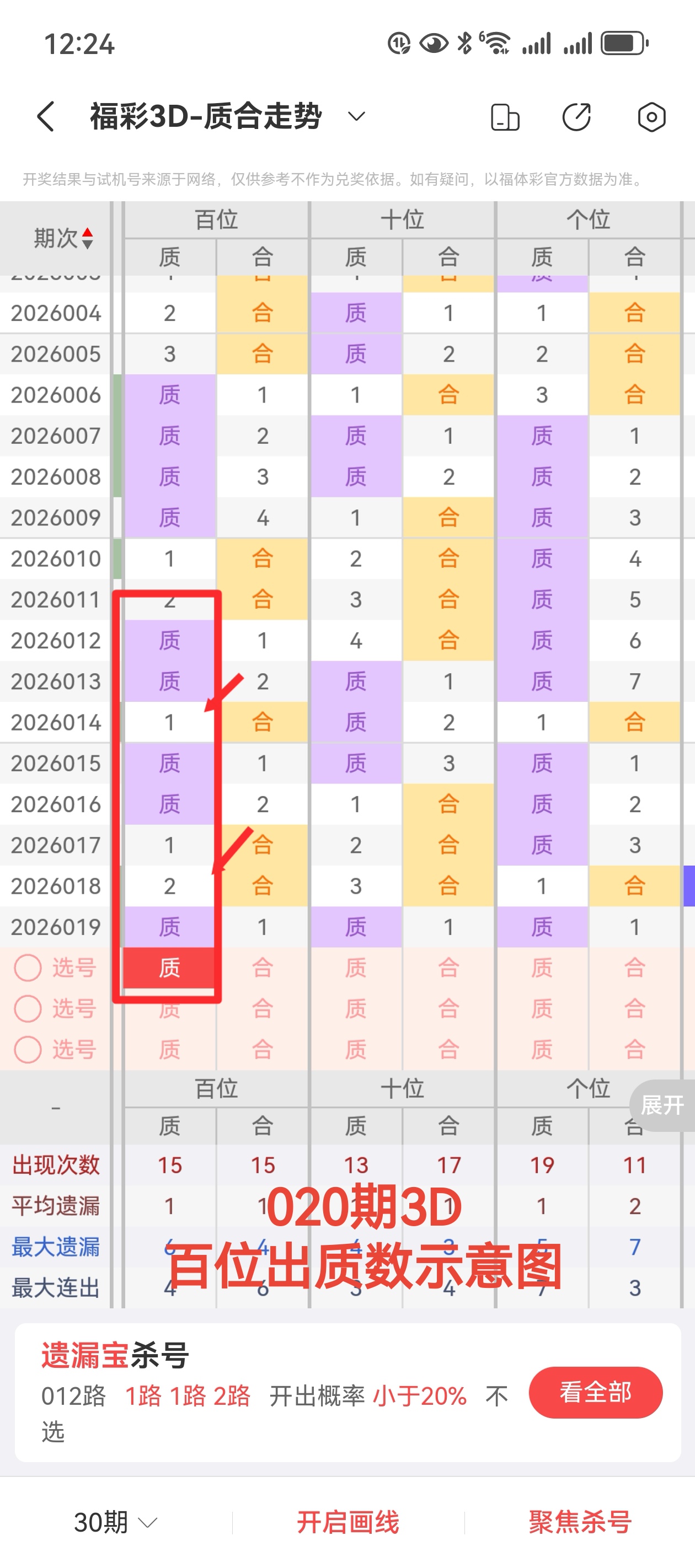
Task: Deselect the highlighted red 质 cell
Action: [x=170, y=968]
